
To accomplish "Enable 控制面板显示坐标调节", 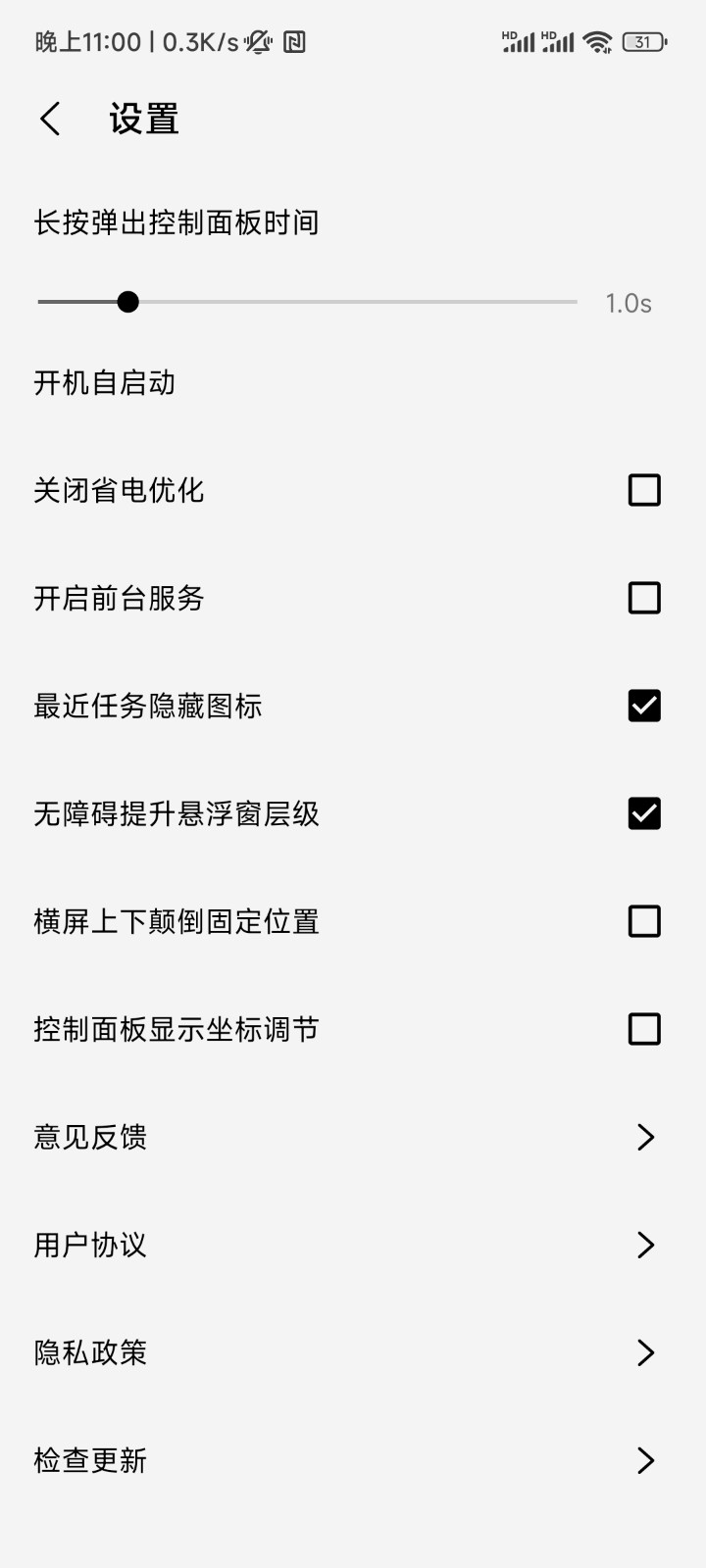I will (x=643, y=1028).
